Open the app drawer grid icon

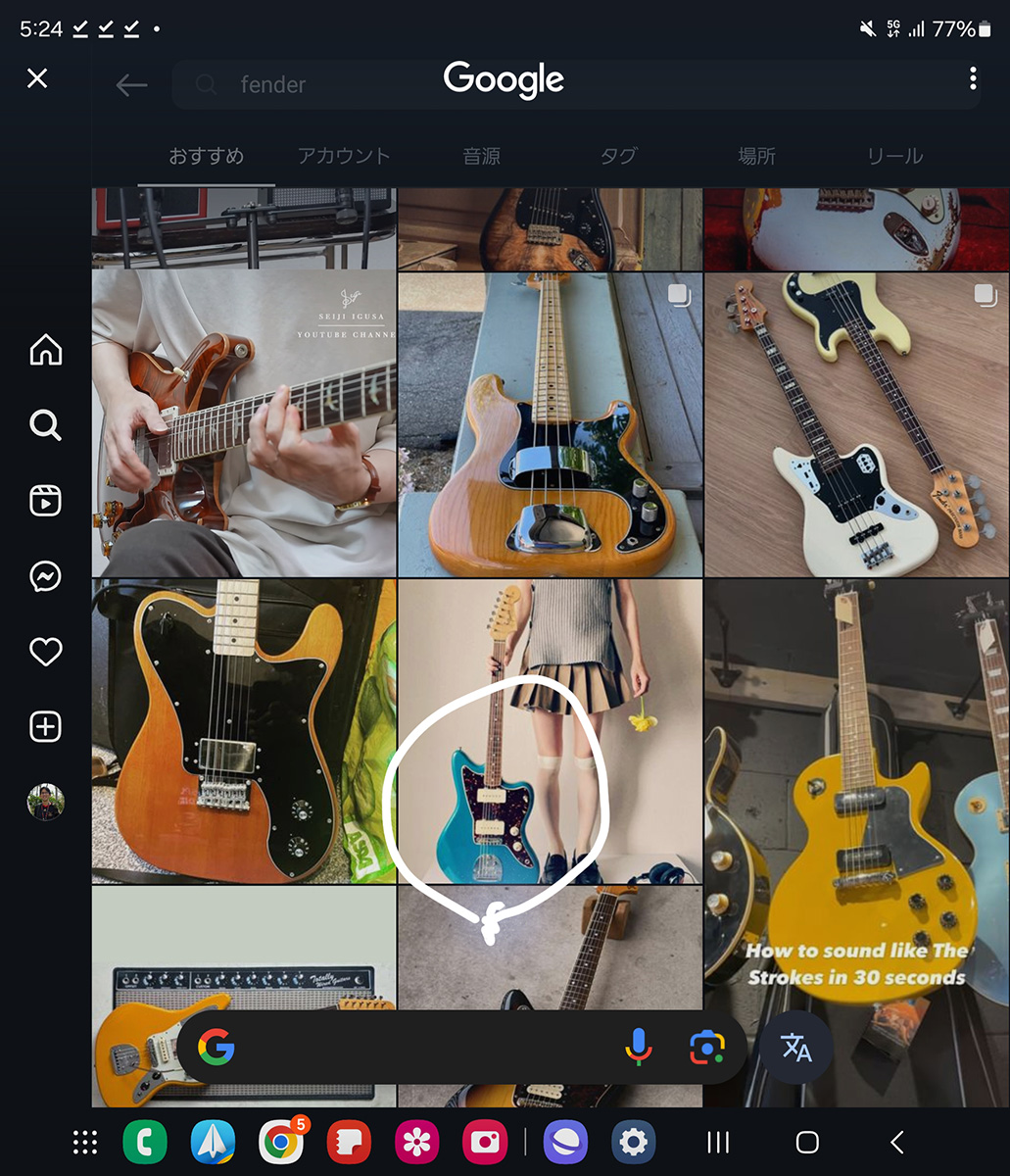(x=85, y=1142)
